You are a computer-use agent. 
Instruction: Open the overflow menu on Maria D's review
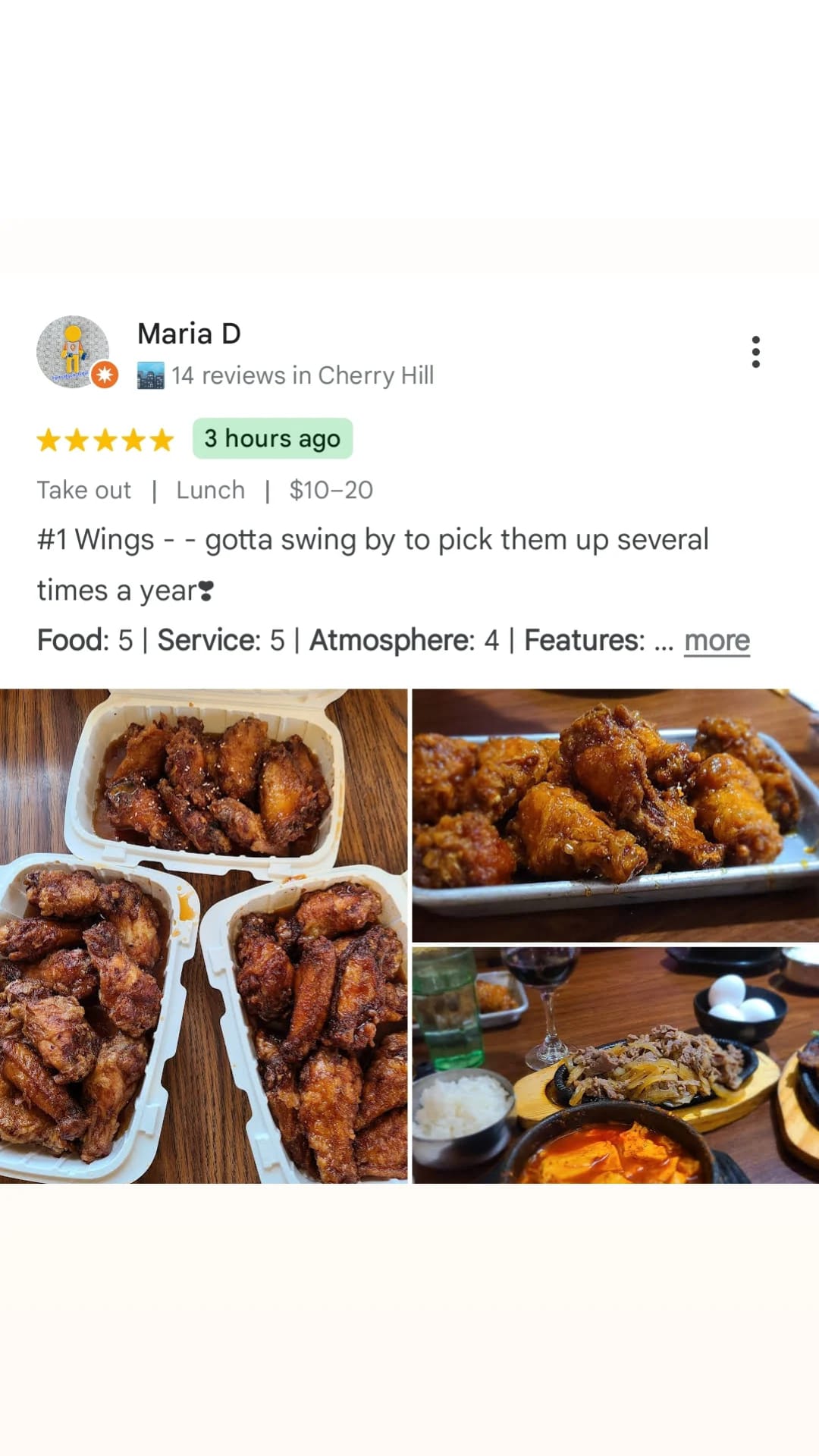755,352
